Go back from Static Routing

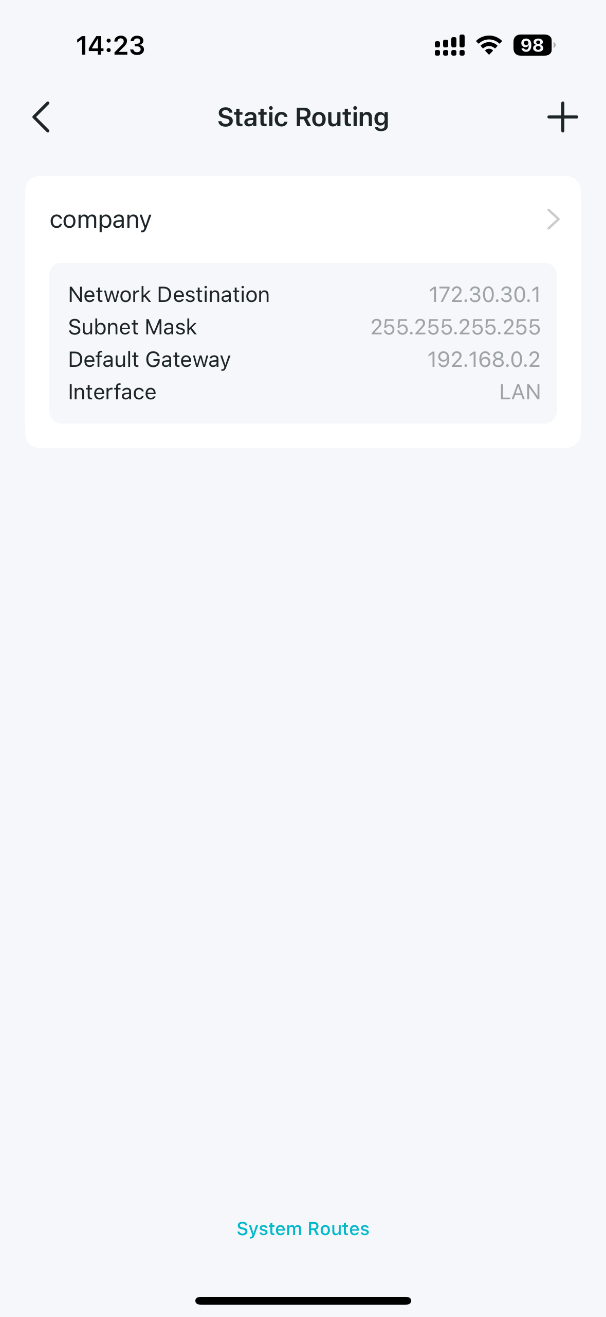pyautogui.click(x=41, y=117)
